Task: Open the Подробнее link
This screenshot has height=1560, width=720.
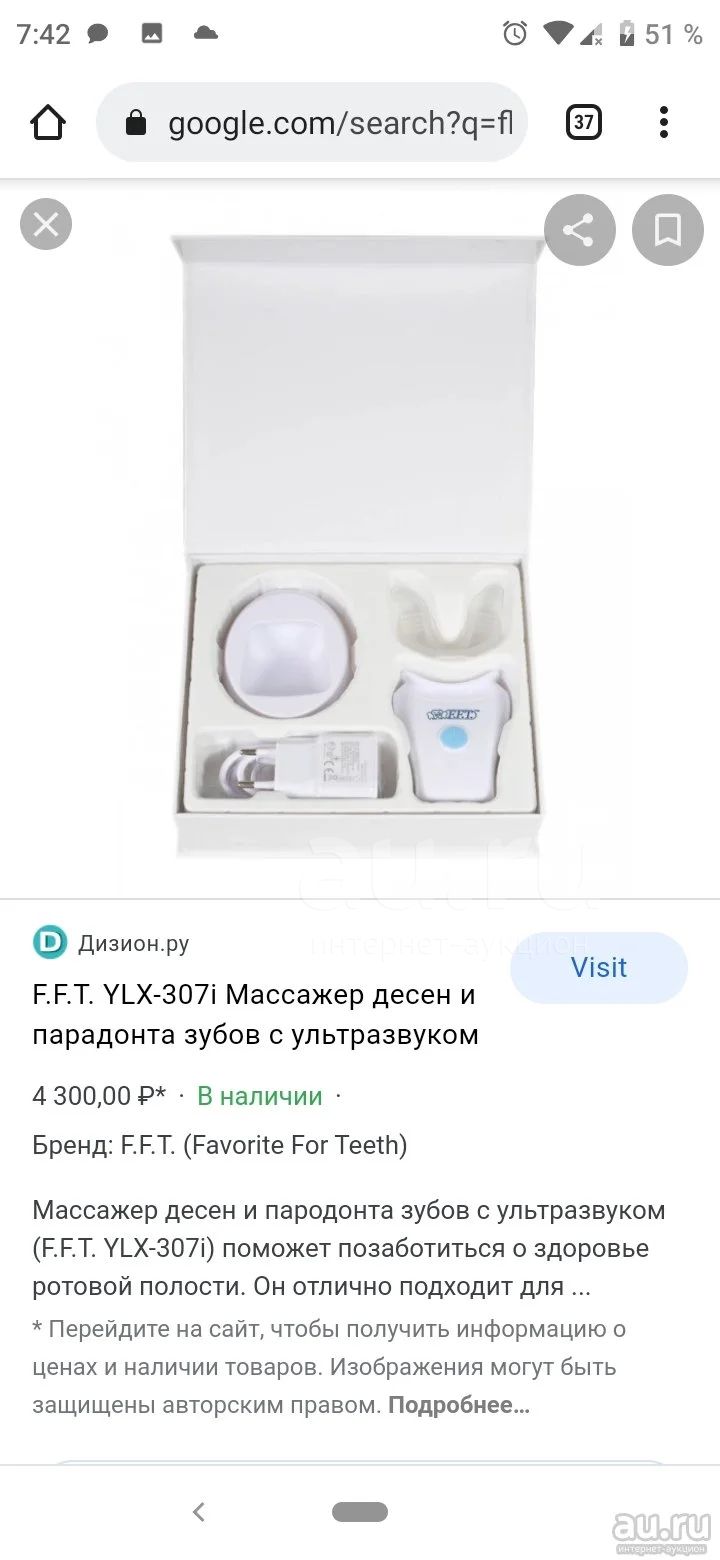Action: [x=459, y=1405]
